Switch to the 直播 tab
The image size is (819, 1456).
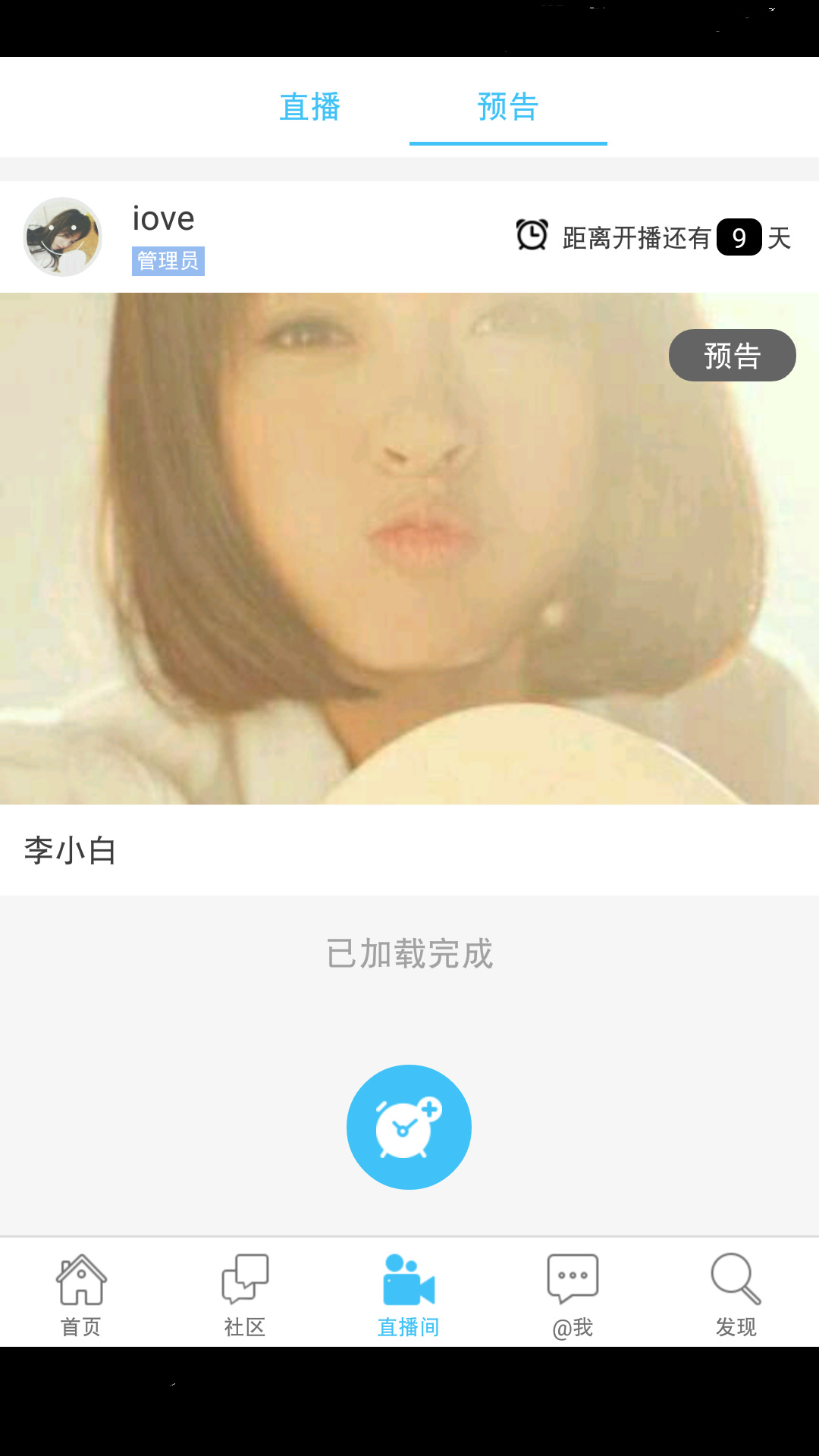tap(309, 107)
